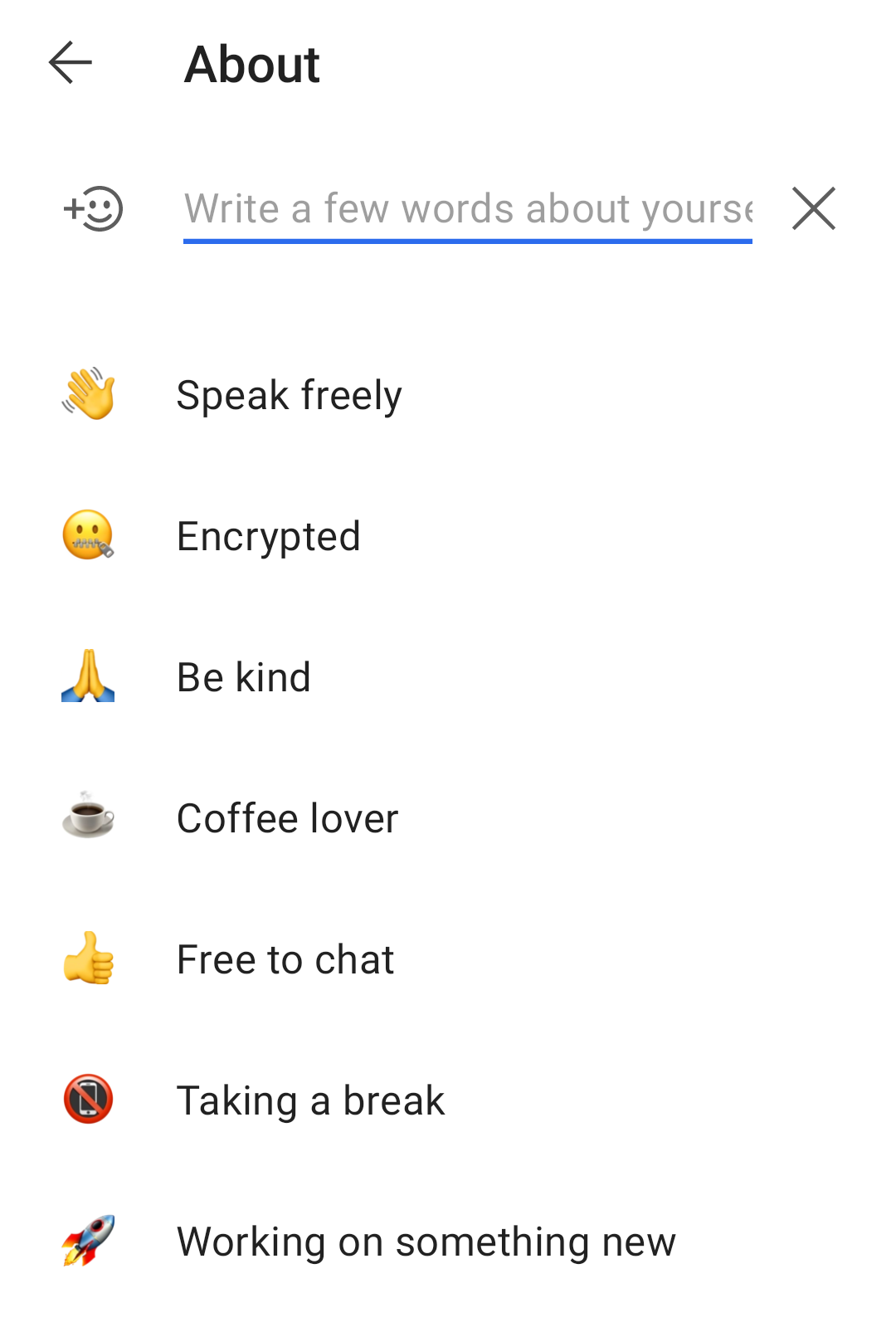
Task: Click the coffee cup emoji for Coffee lover
Action: [x=88, y=817]
